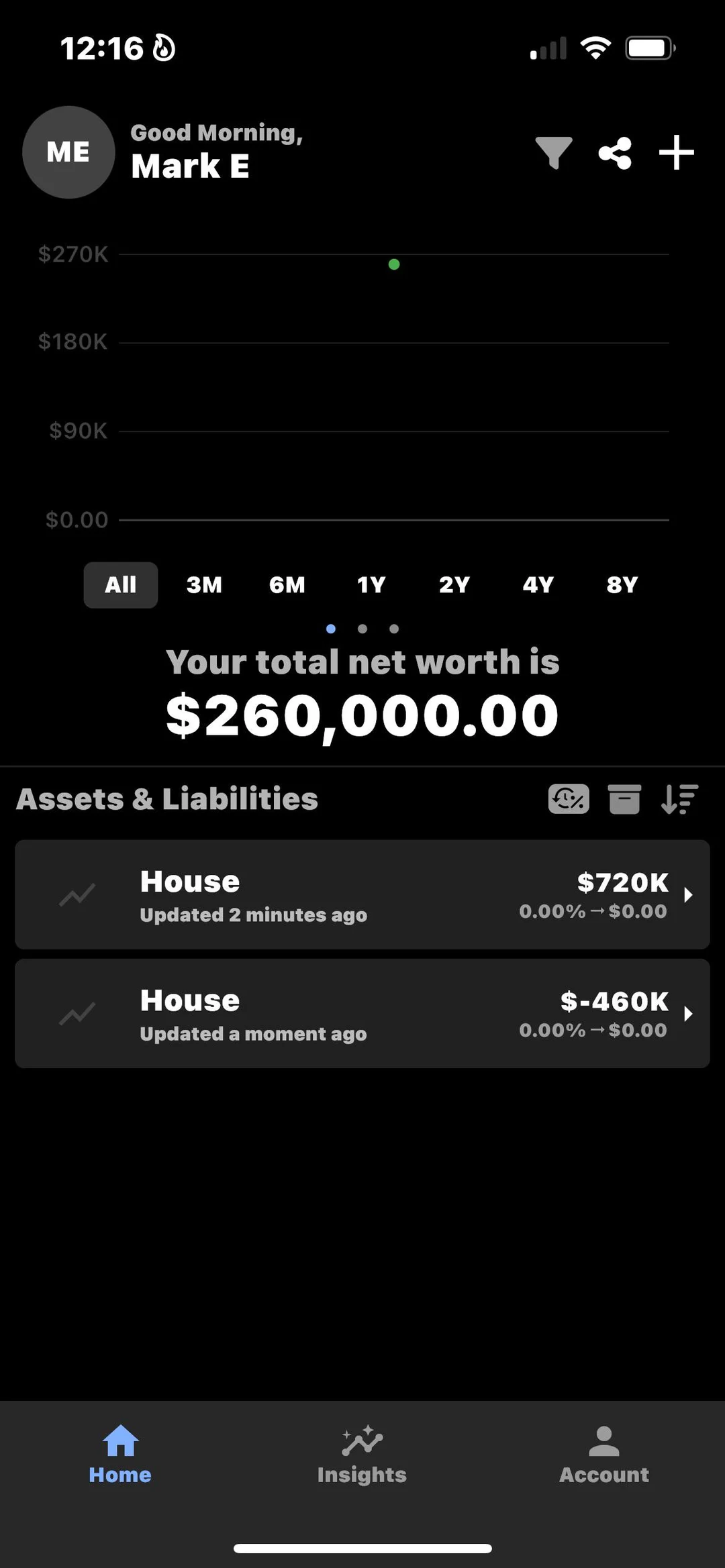Tap the ME profile avatar
This screenshot has height=1568, width=725.
68,152
